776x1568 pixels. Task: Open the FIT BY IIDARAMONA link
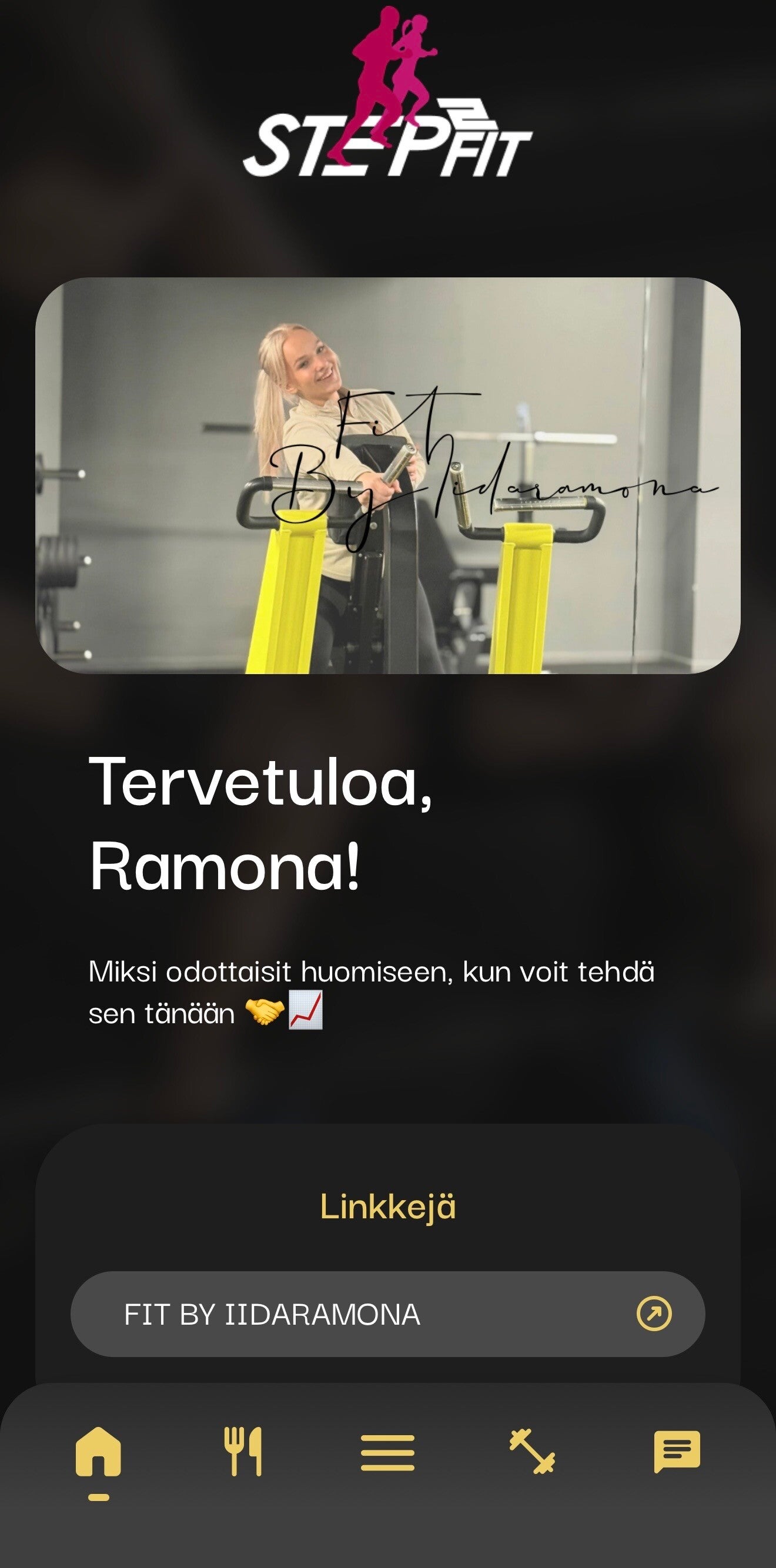pyautogui.click(x=387, y=1314)
